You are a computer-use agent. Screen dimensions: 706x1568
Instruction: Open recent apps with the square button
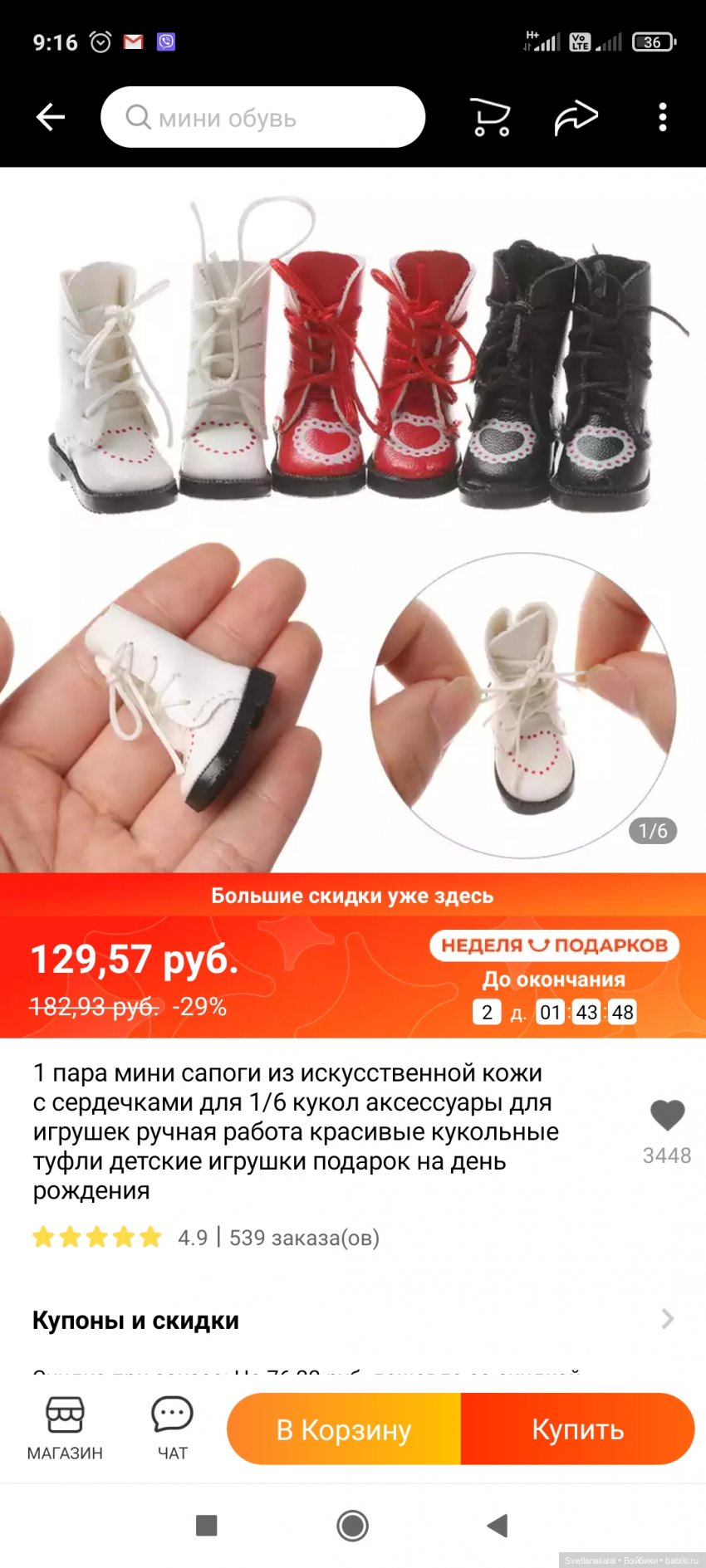(206, 1525)
